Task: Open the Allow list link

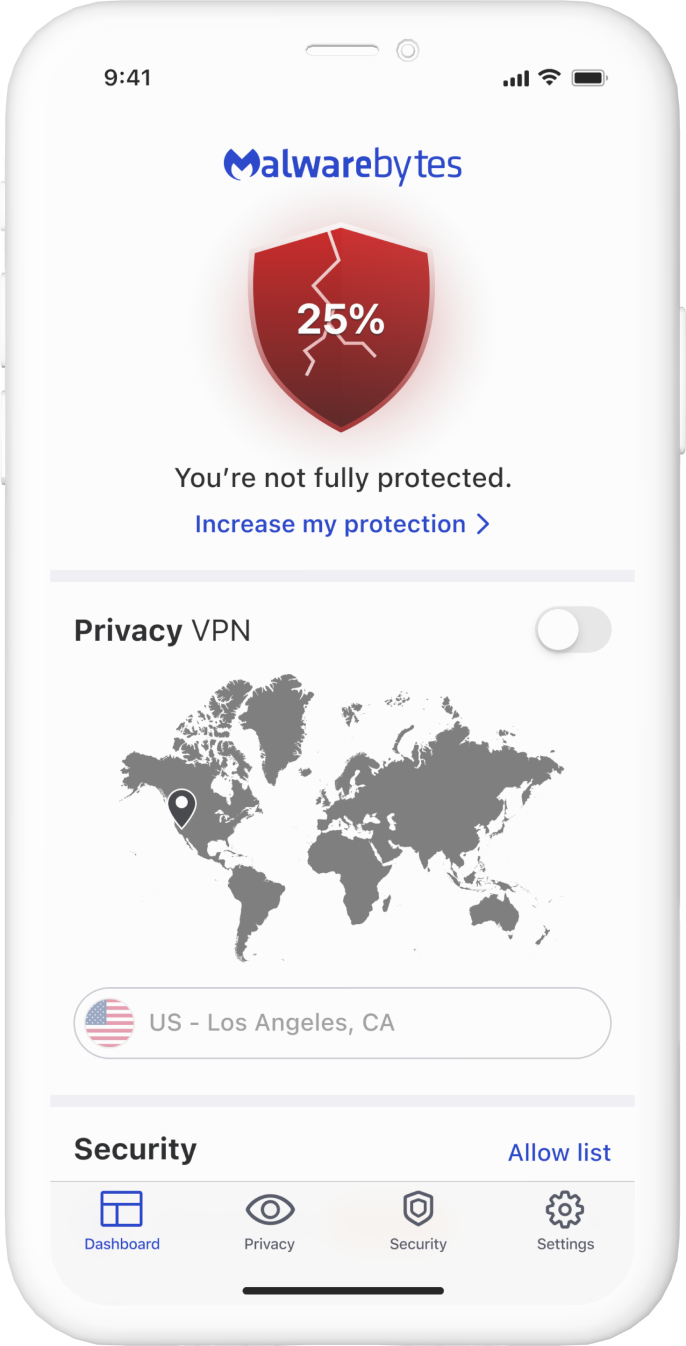Action: point(559,1153)
